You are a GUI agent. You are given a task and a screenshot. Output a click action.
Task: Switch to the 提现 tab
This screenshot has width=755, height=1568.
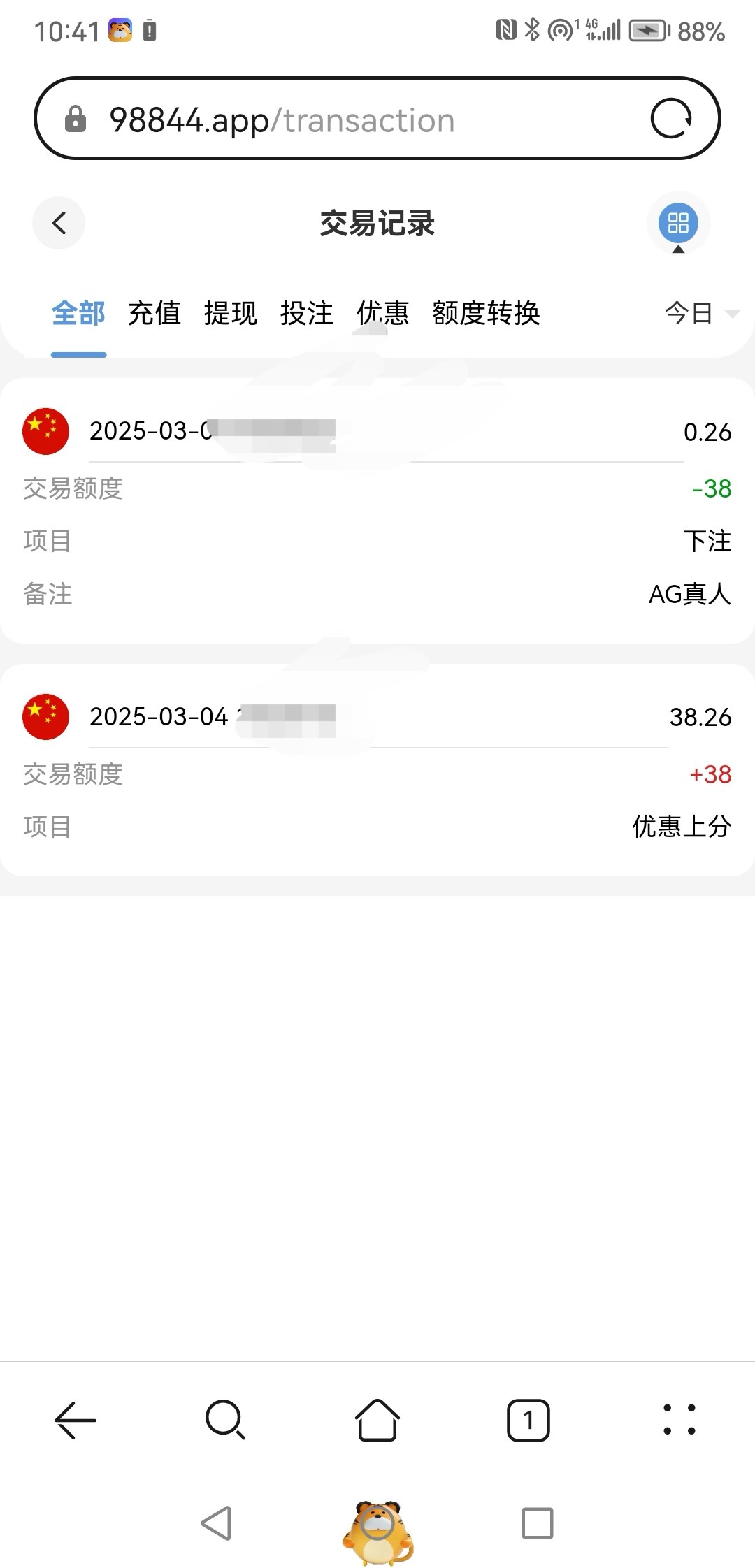point(231,313)
